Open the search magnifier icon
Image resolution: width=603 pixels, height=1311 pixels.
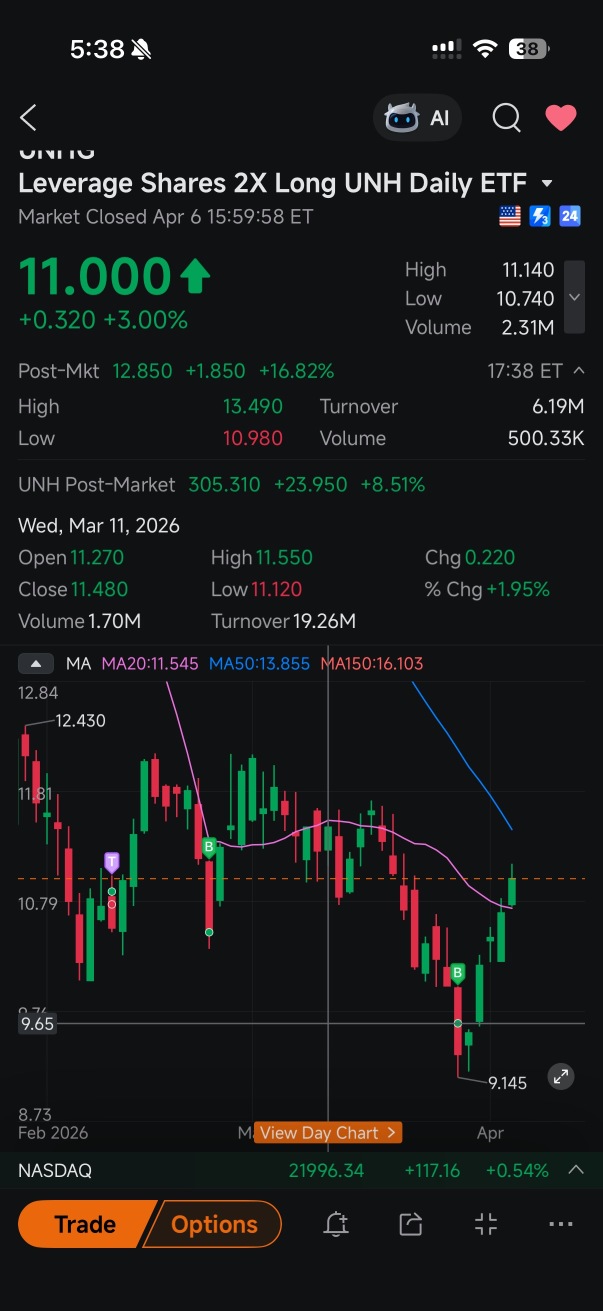point(506,118)
